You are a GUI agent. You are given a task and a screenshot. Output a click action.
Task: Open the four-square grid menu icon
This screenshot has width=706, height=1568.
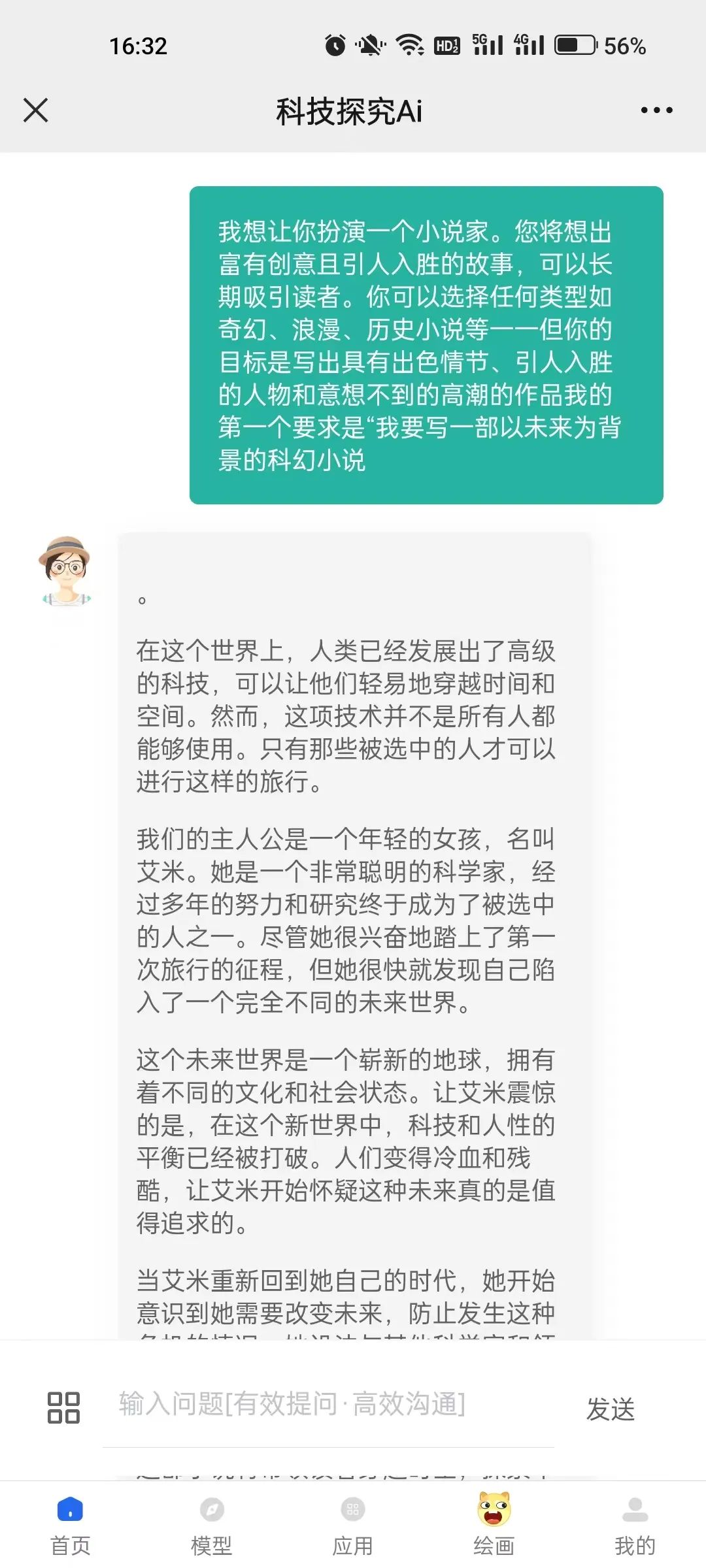pyautogui.click(x=63, y=1407)
